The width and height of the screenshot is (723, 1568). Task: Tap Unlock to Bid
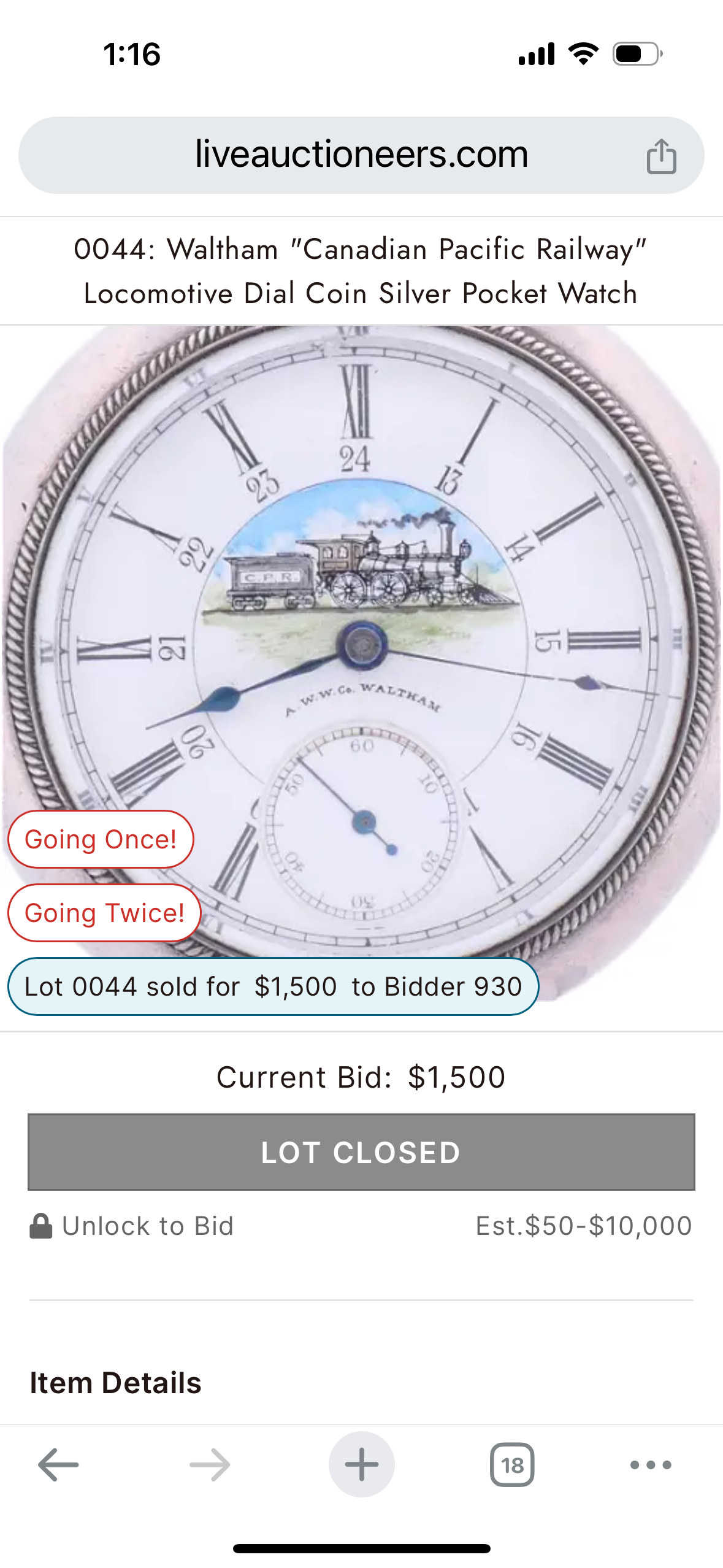132,1226
